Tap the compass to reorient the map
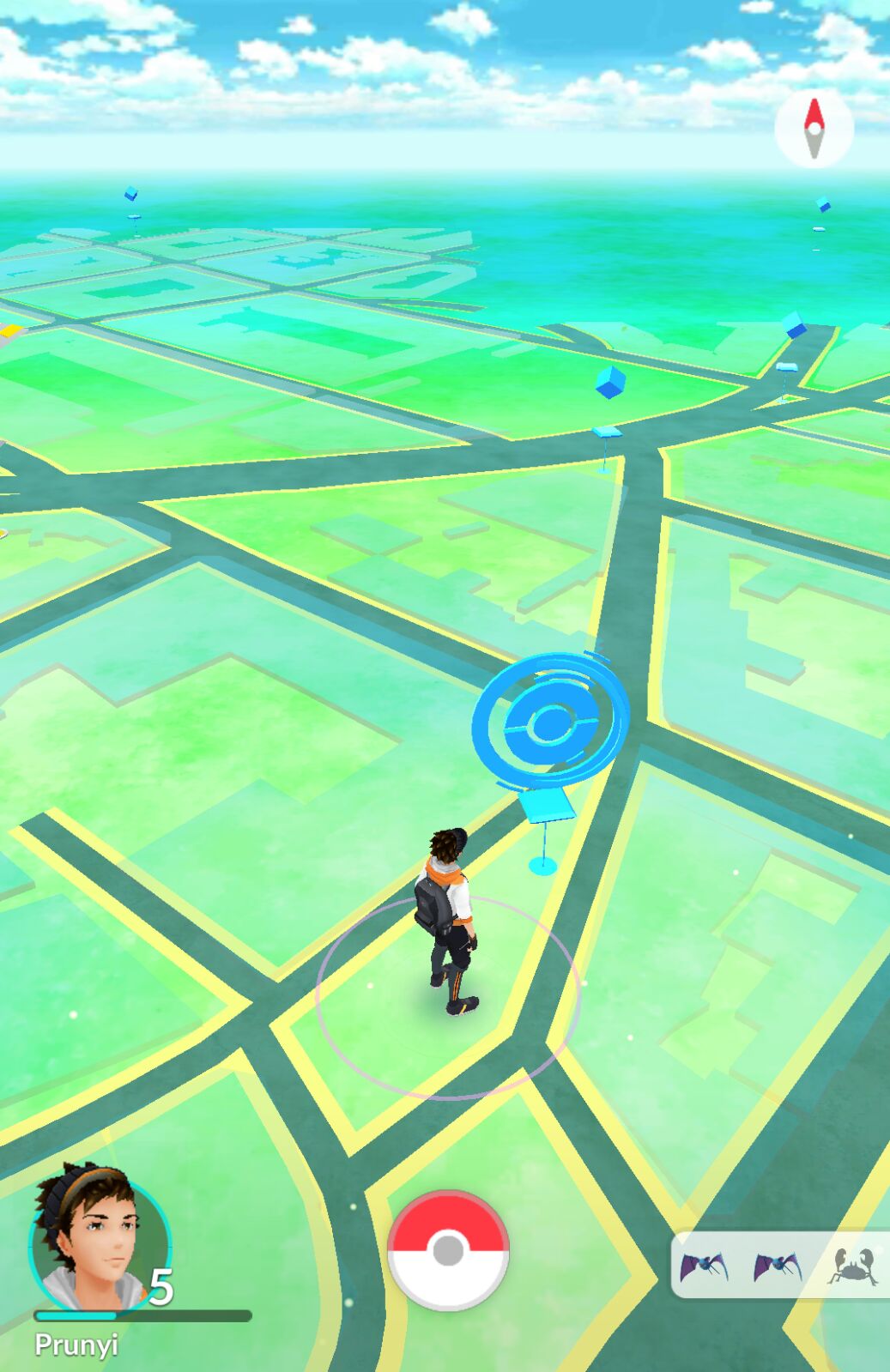Viewport: 890px width, 1372px height. (813, 129)
